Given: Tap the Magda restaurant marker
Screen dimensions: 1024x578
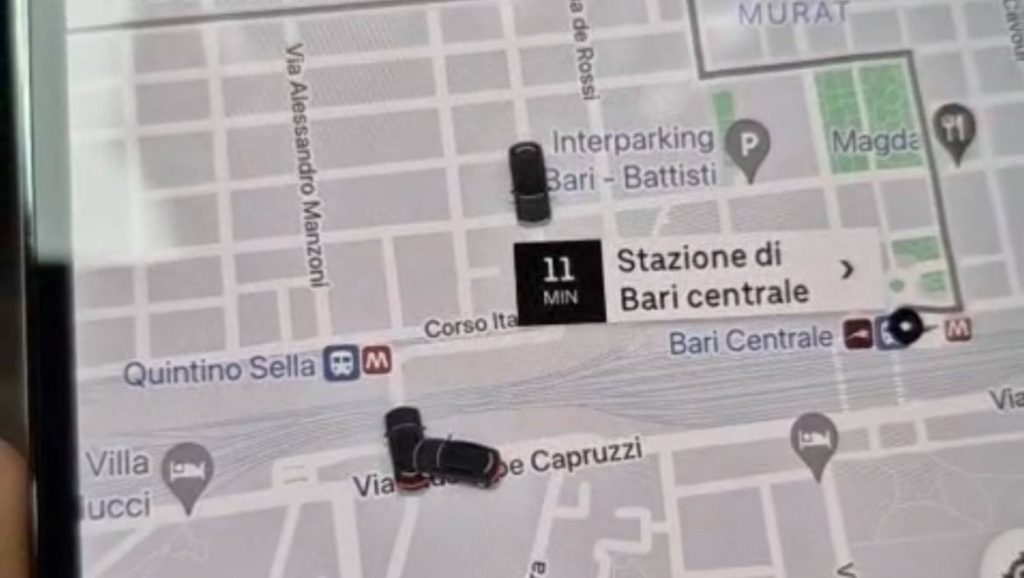Looking at the screenshot, I should pyautogui.click(x=954, y=127).
